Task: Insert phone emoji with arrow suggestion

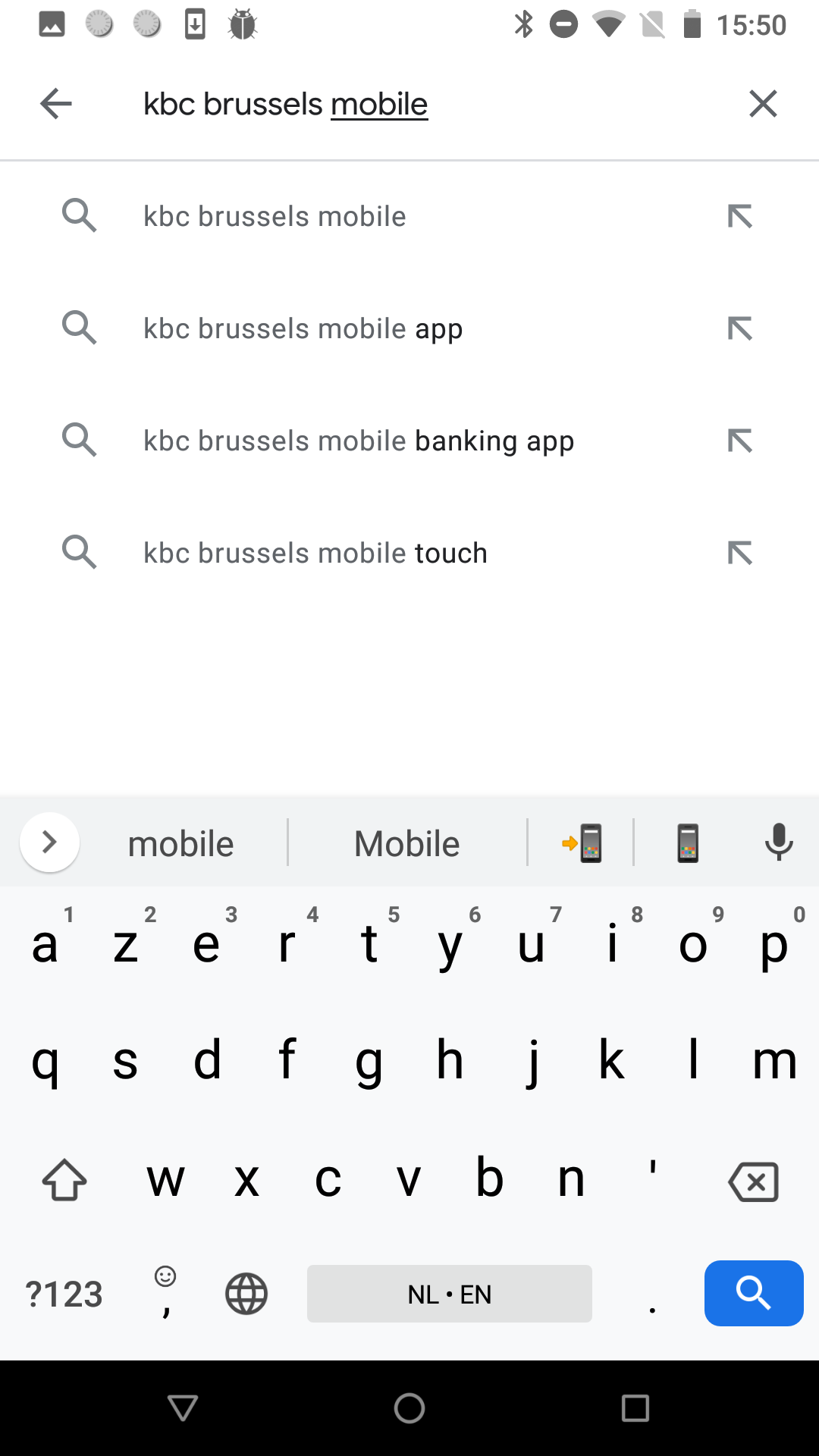Action: (x=582, y=843)
